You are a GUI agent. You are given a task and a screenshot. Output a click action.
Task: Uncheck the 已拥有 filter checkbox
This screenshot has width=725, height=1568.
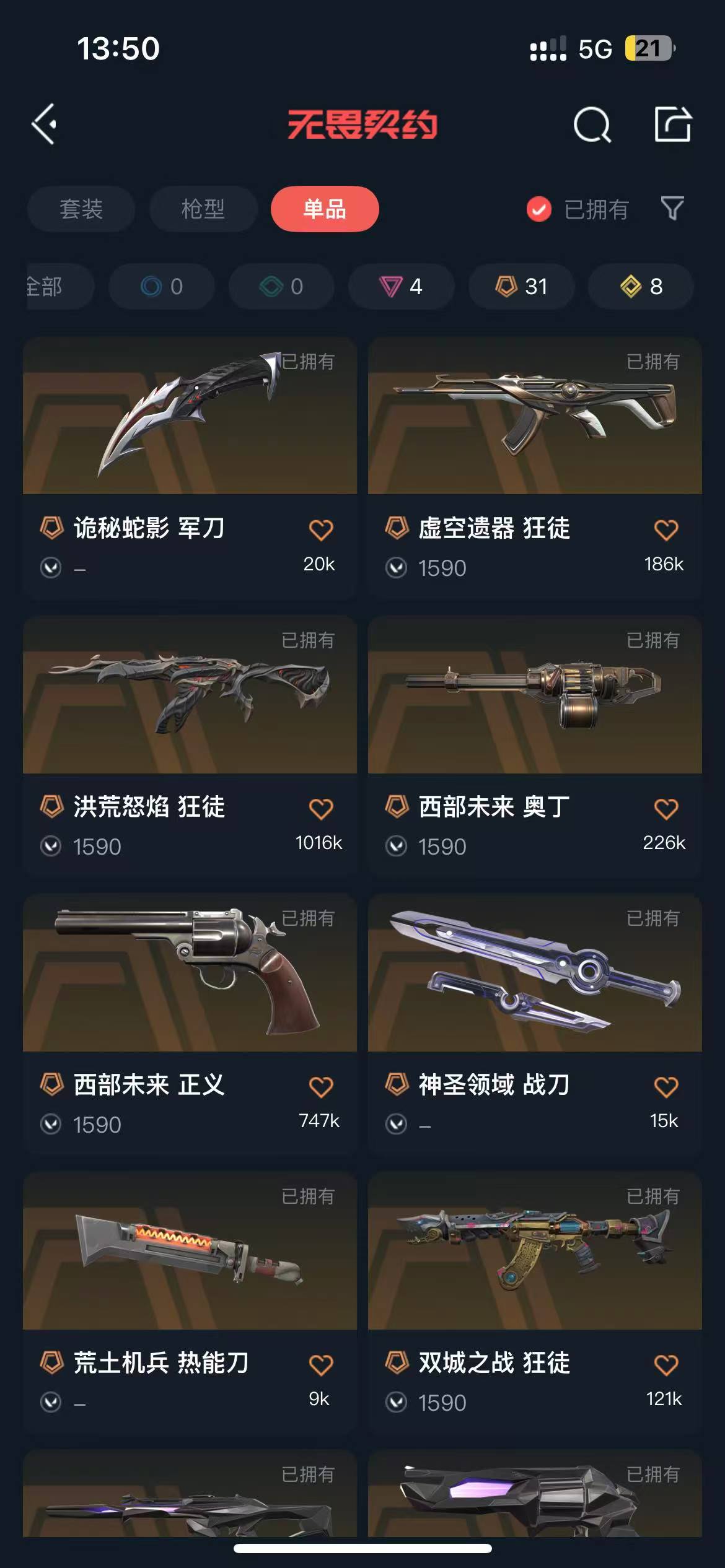point(539,209)
